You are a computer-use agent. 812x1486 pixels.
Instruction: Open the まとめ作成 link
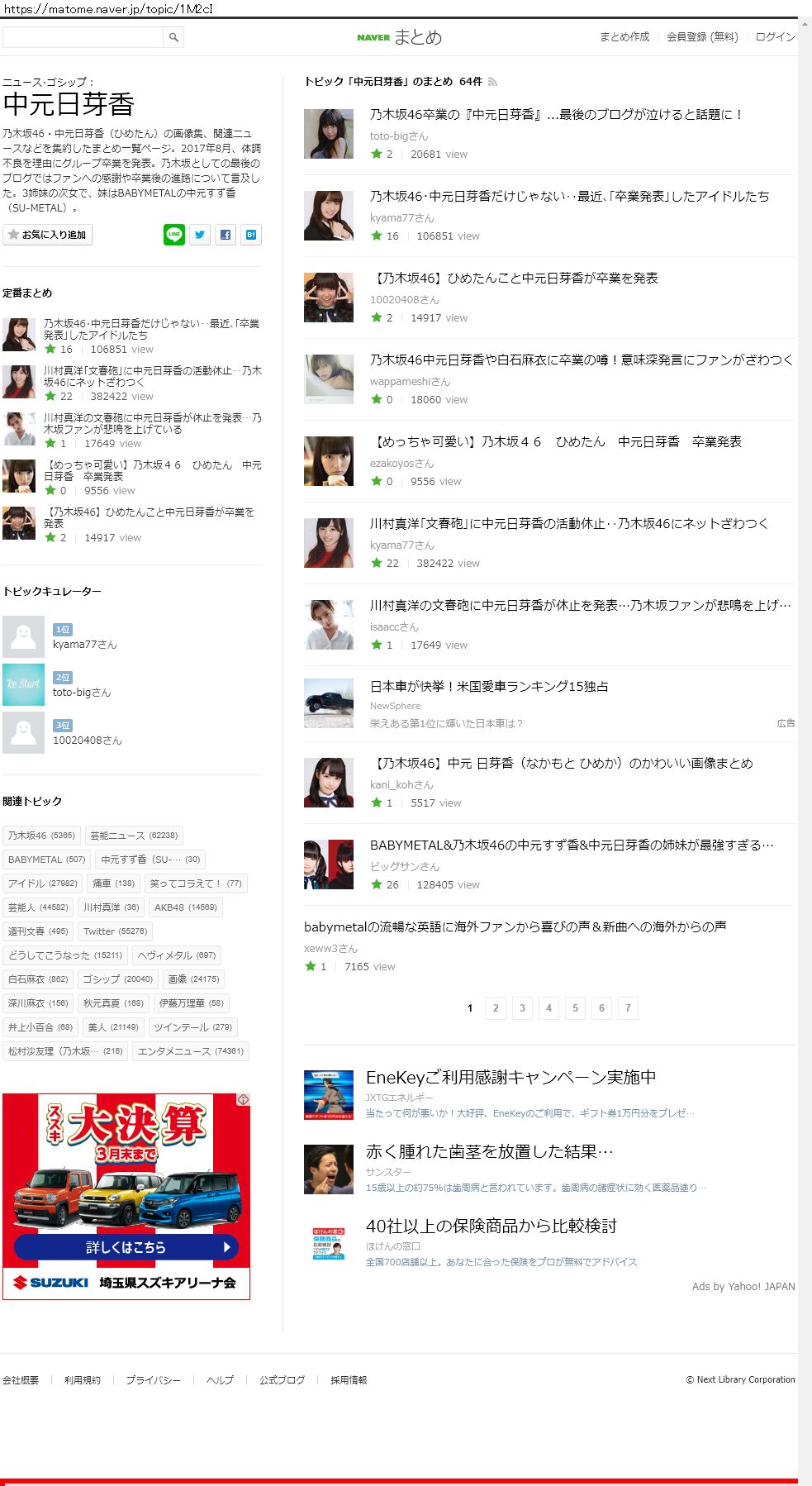click(x=624, y=37)
